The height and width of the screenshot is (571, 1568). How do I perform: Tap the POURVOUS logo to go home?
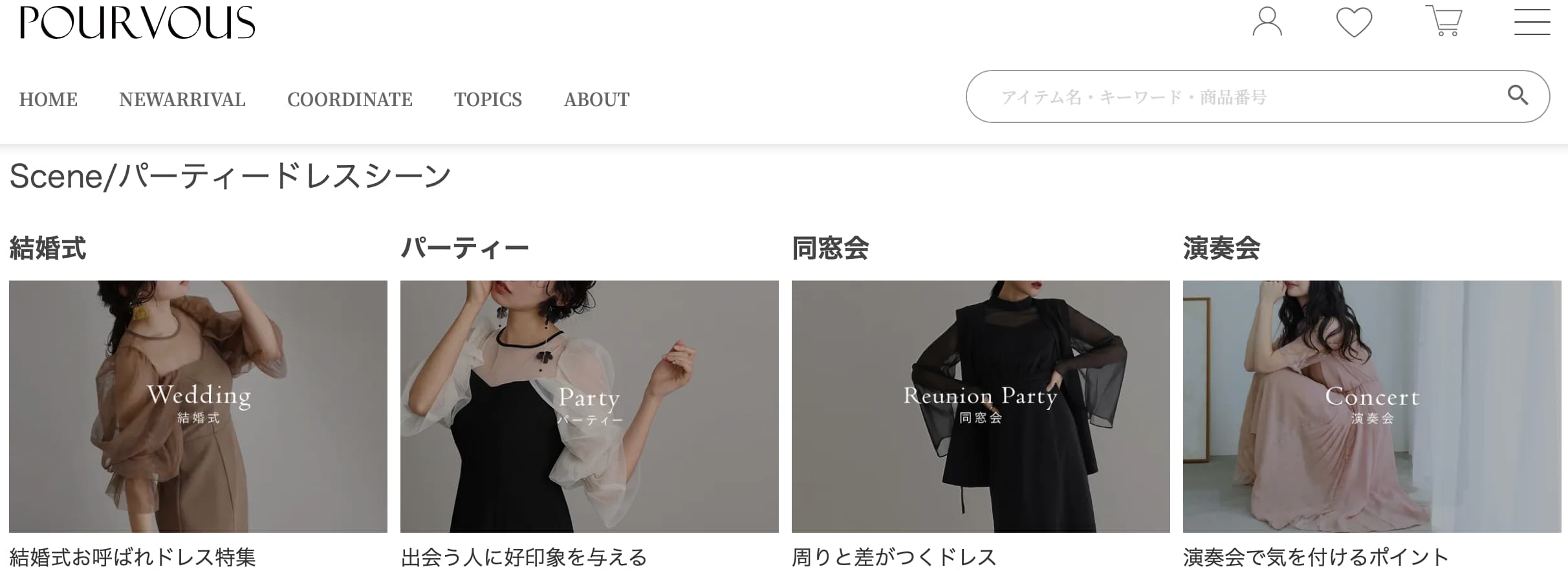click(x=137, y=23)
